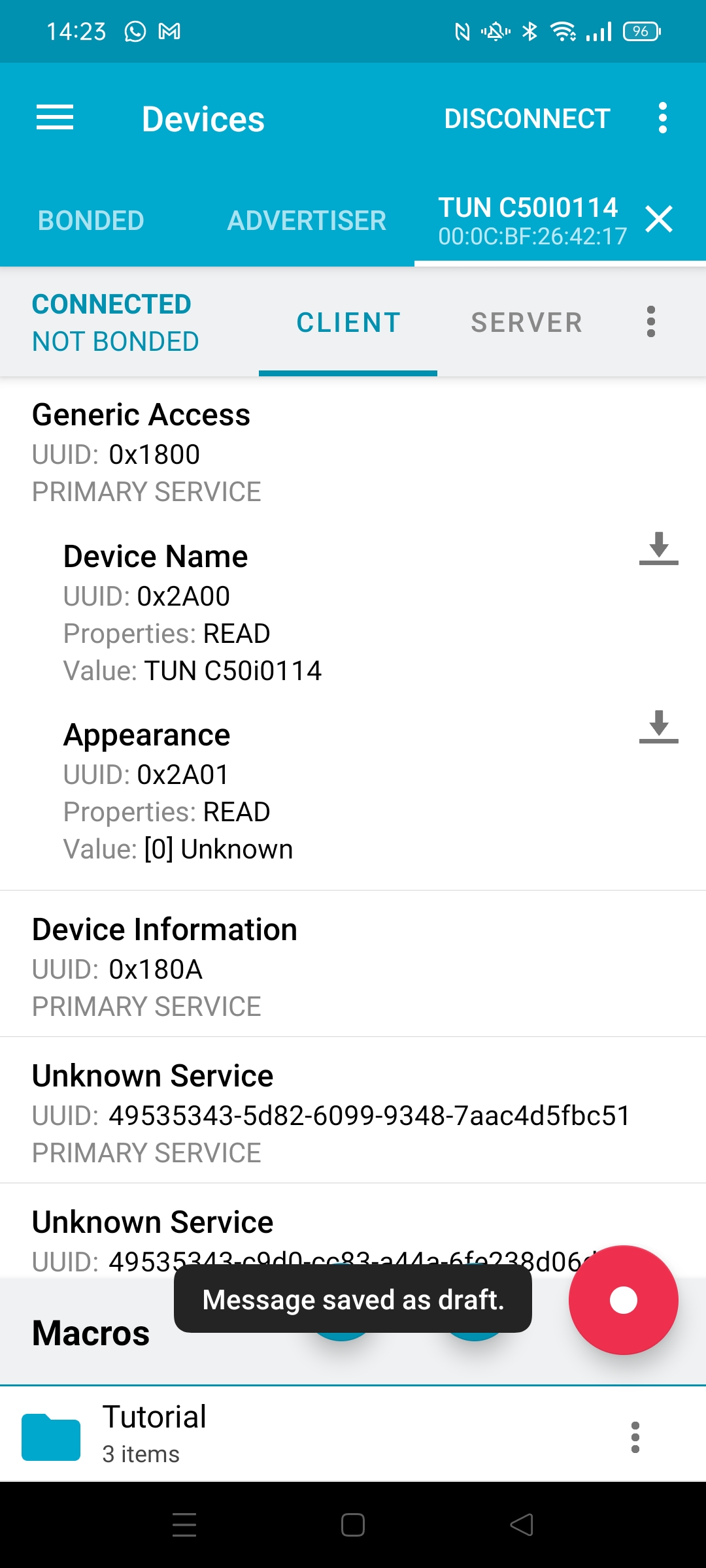Tap the Android back navigation button

[x=521, y=1526]
